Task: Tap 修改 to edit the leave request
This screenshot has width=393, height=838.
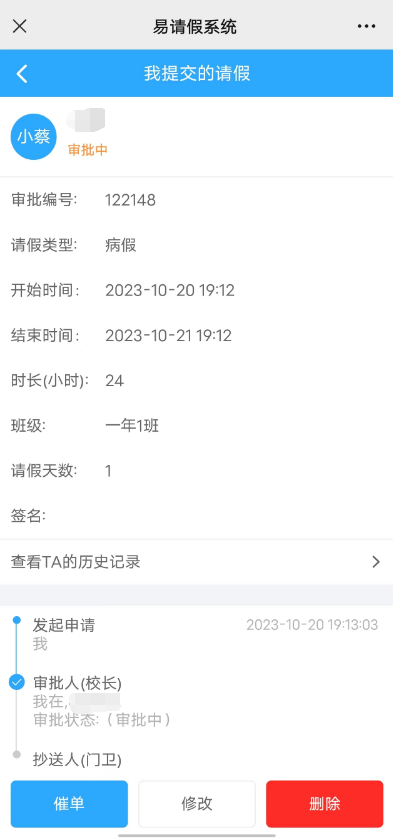Action: (x=197, y=804)
